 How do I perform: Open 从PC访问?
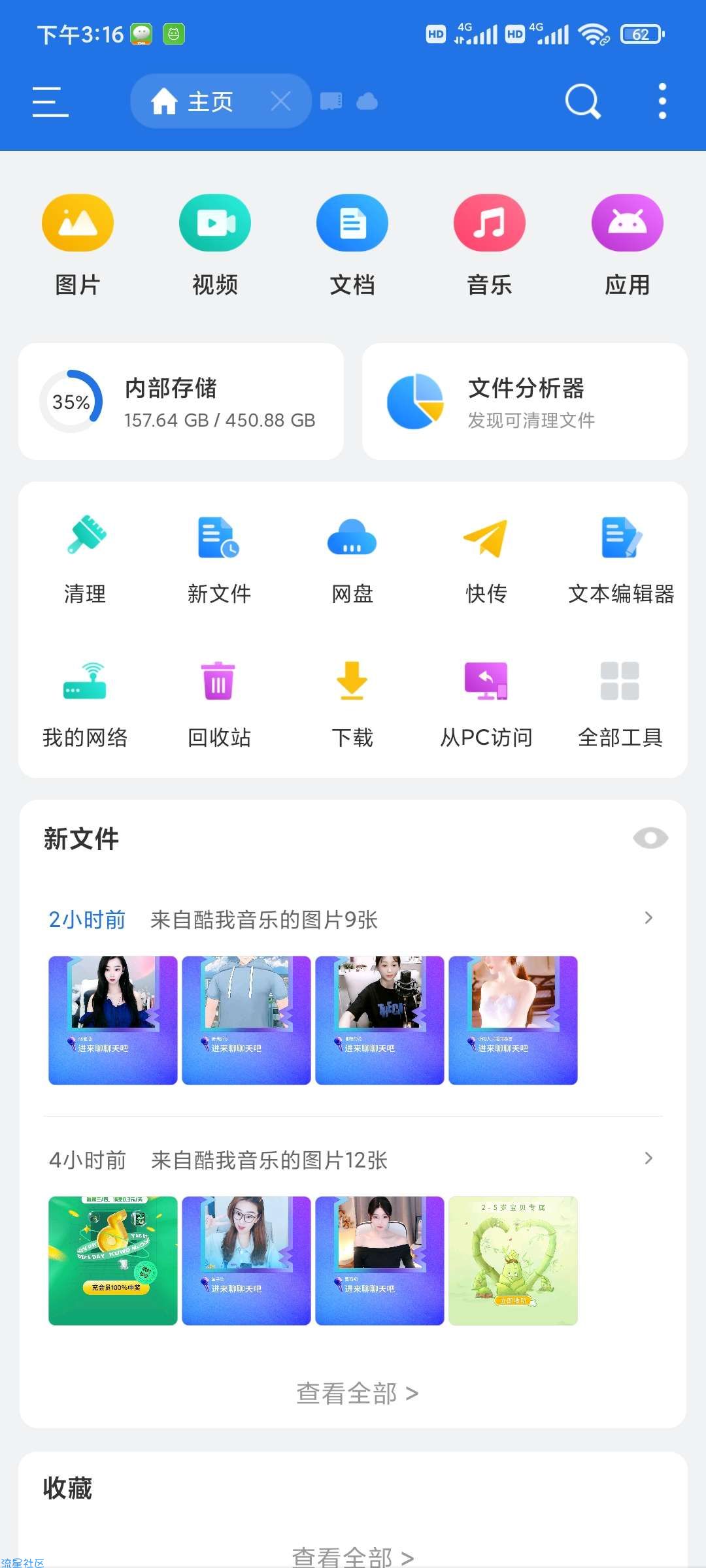pyautogui.click(x=486, y=703)
